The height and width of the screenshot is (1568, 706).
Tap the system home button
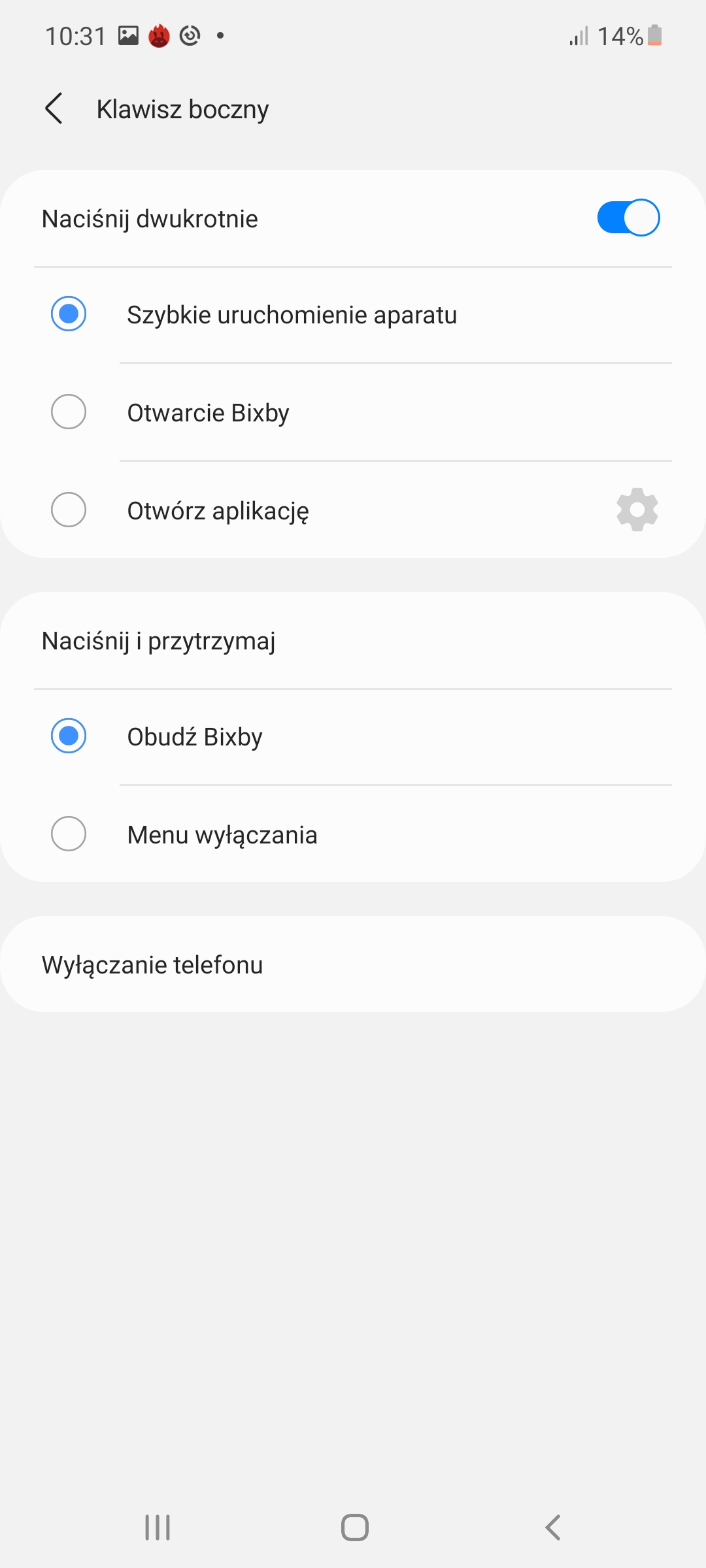[354, 1527]
